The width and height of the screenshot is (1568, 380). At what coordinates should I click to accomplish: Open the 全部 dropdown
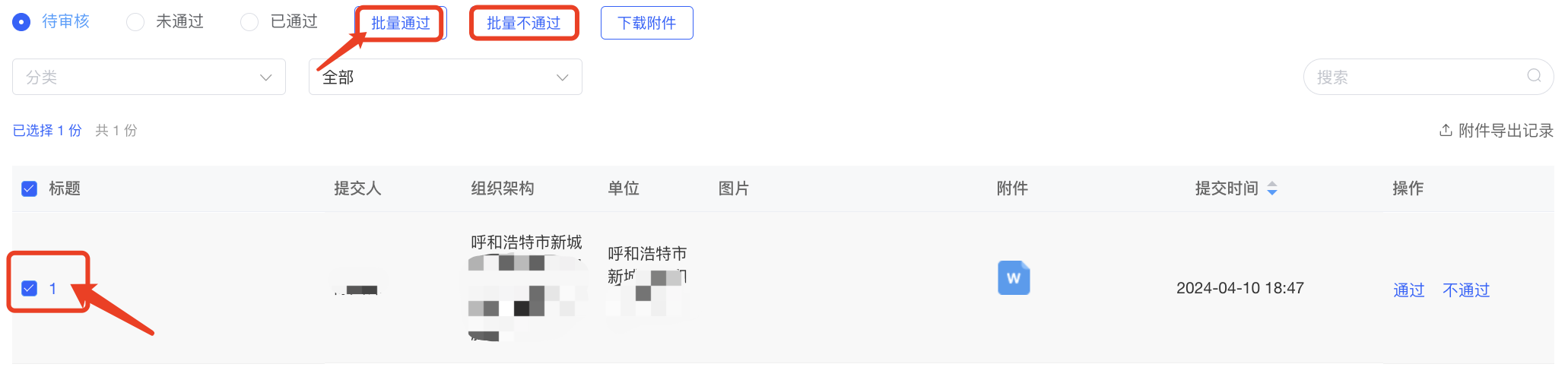445,77
